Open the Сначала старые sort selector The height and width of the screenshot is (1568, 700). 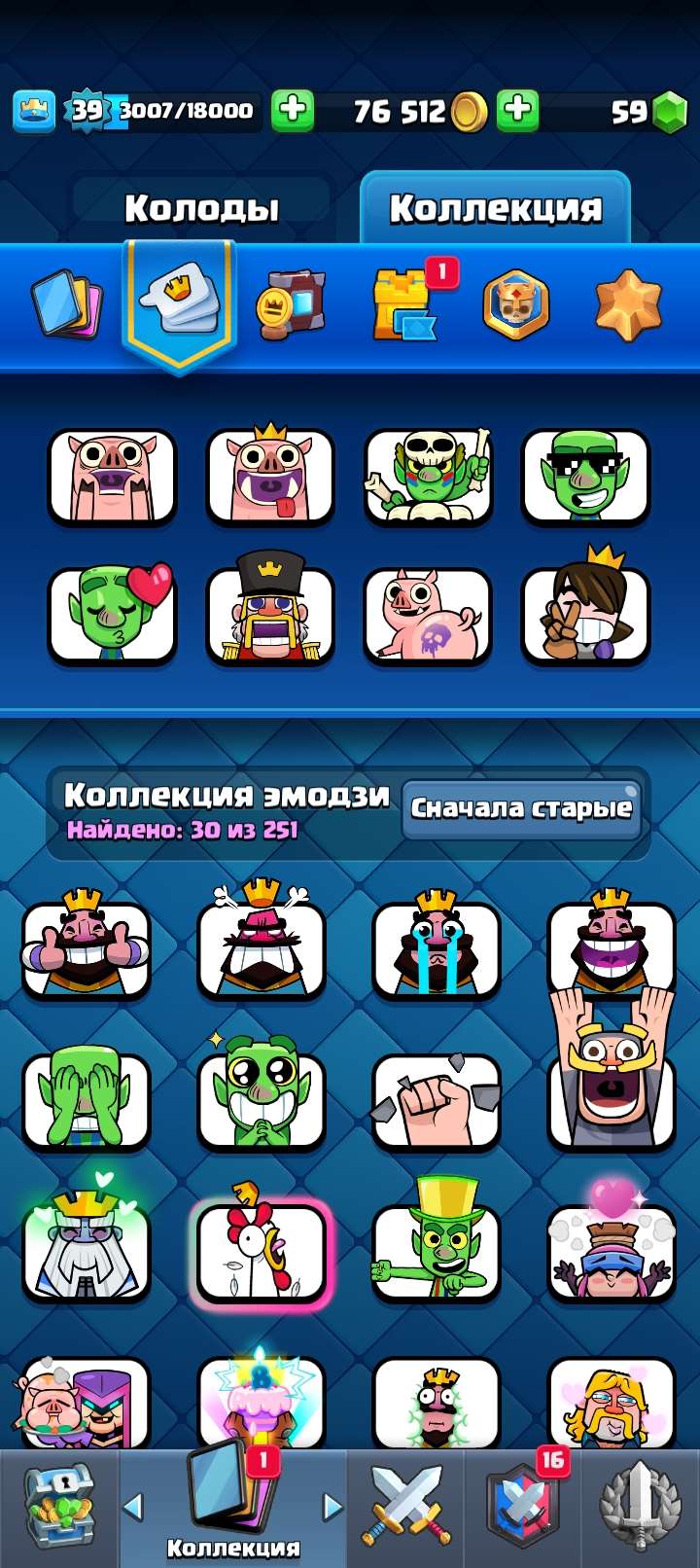tap(522, 808)
